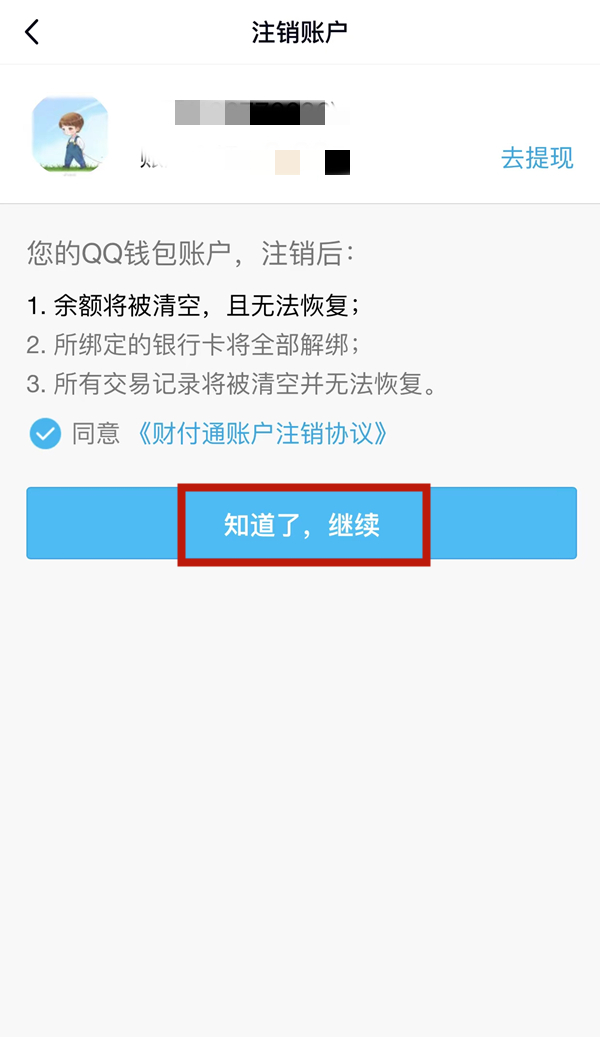Tap the 知道了，继续 button
Screen dimensions: 600x1037
[x=302, y=525]
